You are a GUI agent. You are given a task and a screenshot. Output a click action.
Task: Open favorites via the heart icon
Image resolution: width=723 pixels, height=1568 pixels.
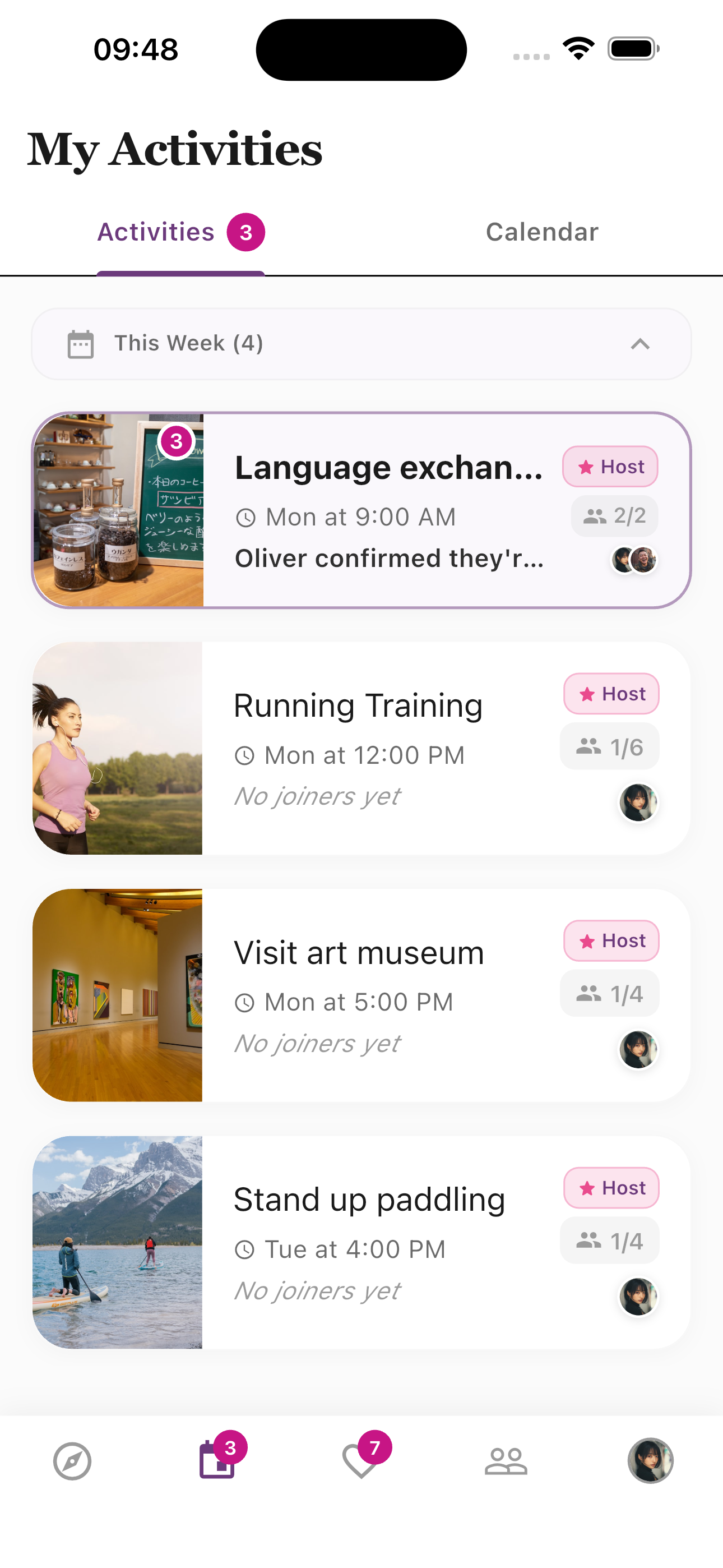[361, 1463]
